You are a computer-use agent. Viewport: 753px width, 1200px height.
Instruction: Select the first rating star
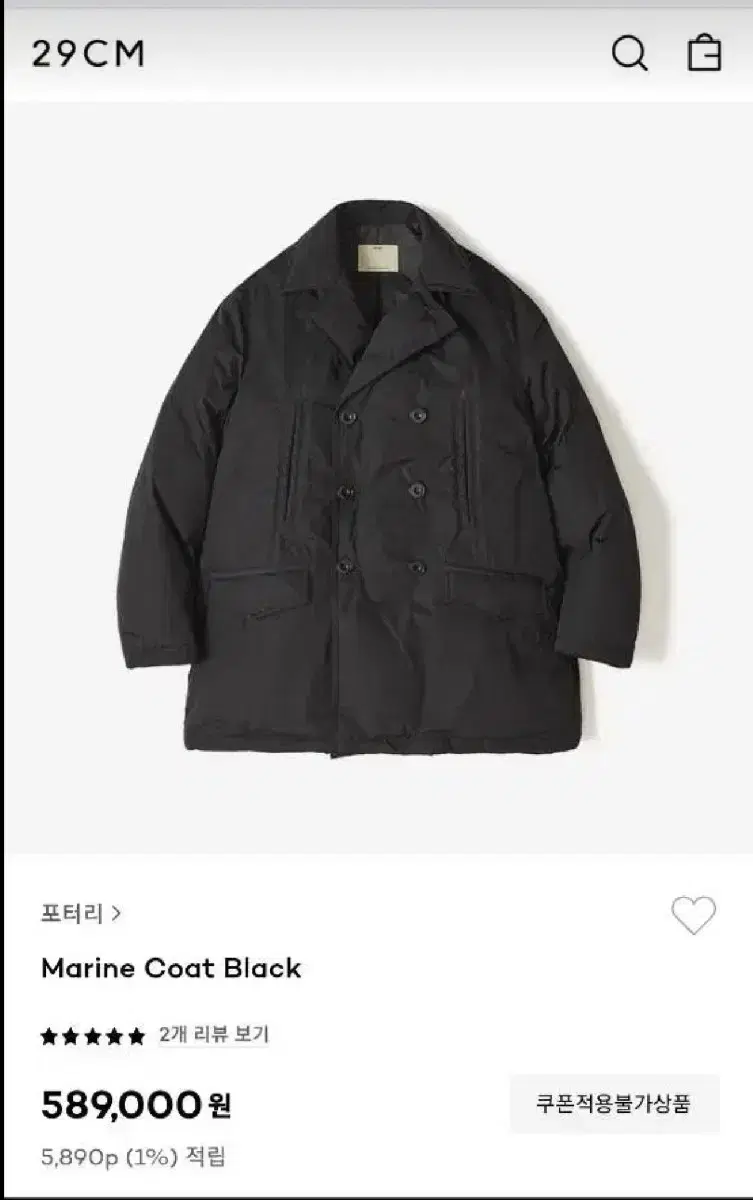[50, 1034]
